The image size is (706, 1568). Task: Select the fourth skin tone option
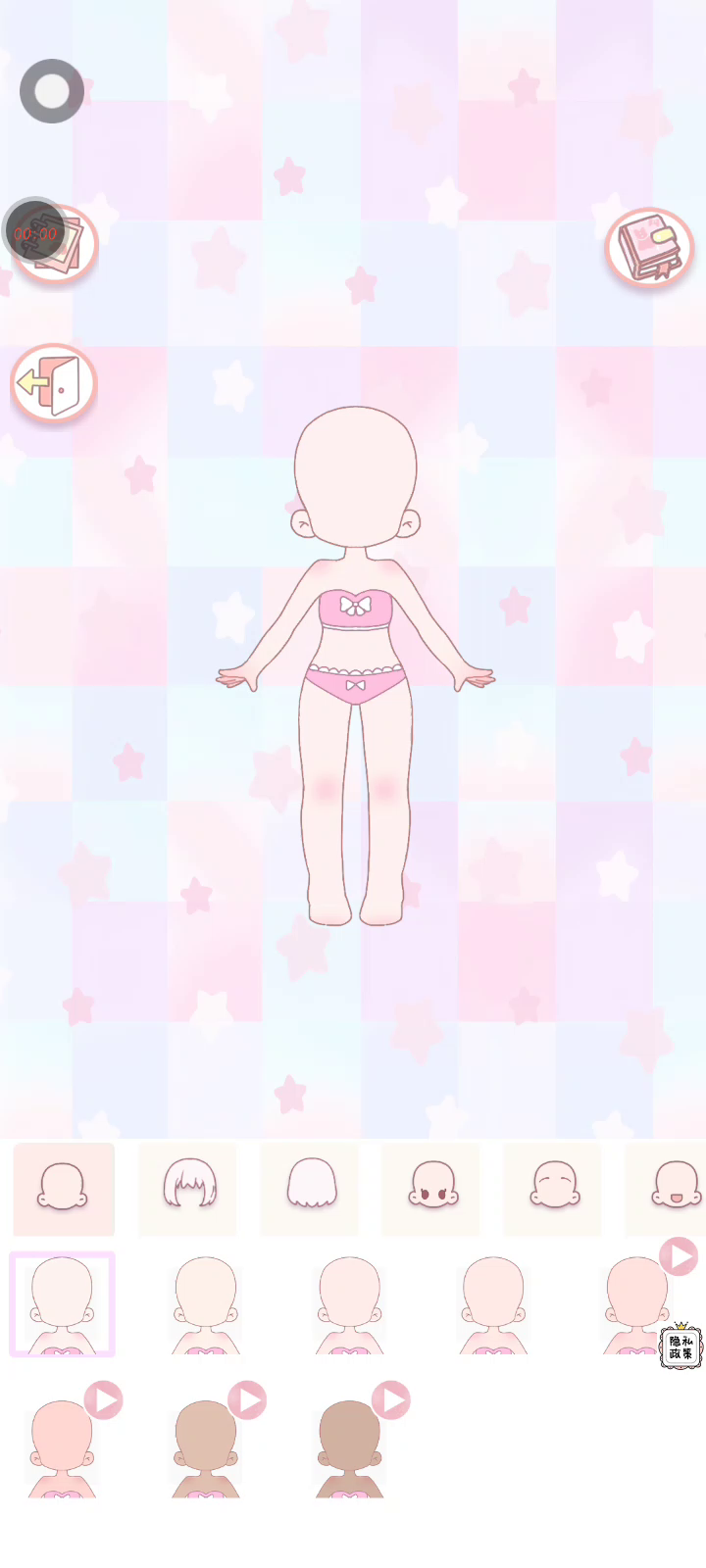pos(492,1304)
